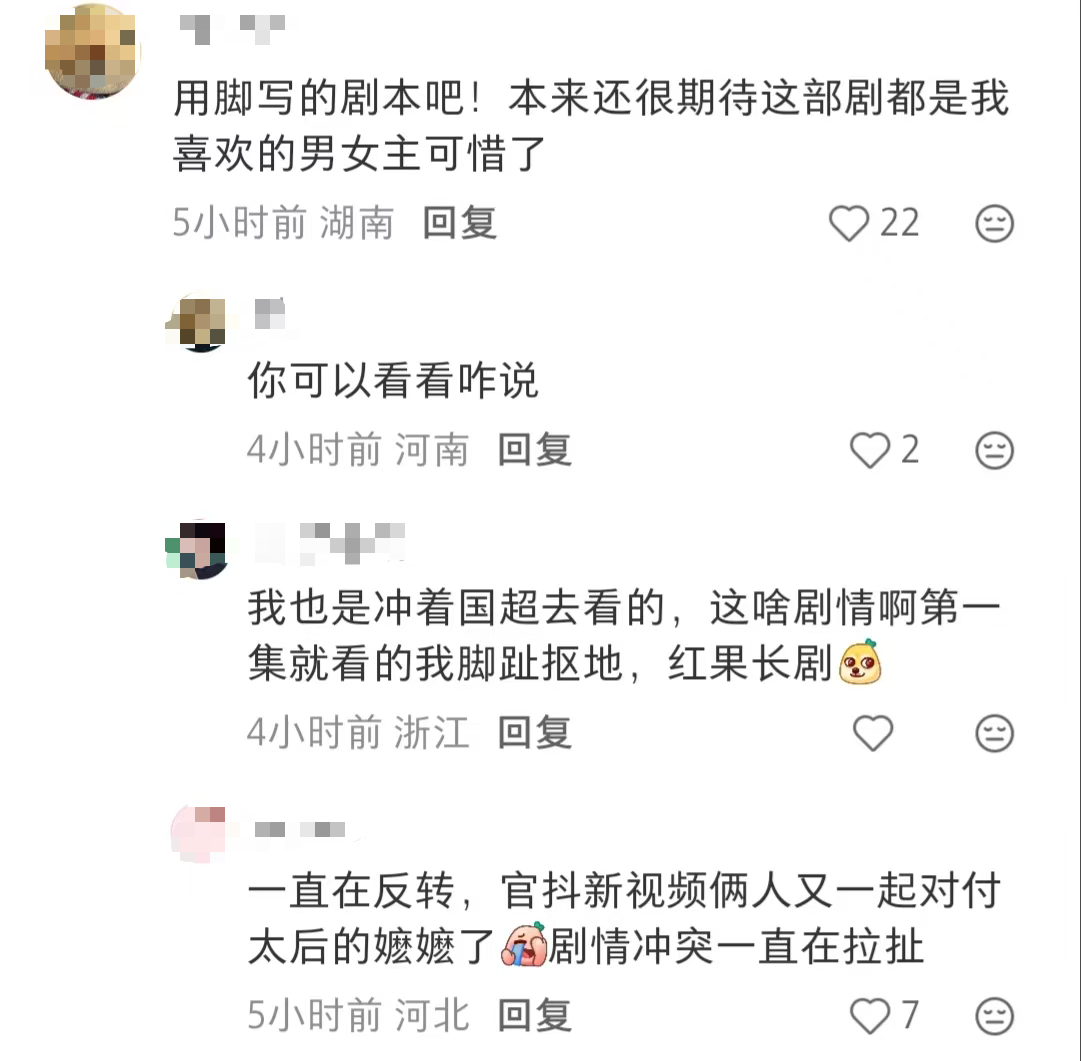Open the top commenter's avatar profile

click(x=92, y=52)
